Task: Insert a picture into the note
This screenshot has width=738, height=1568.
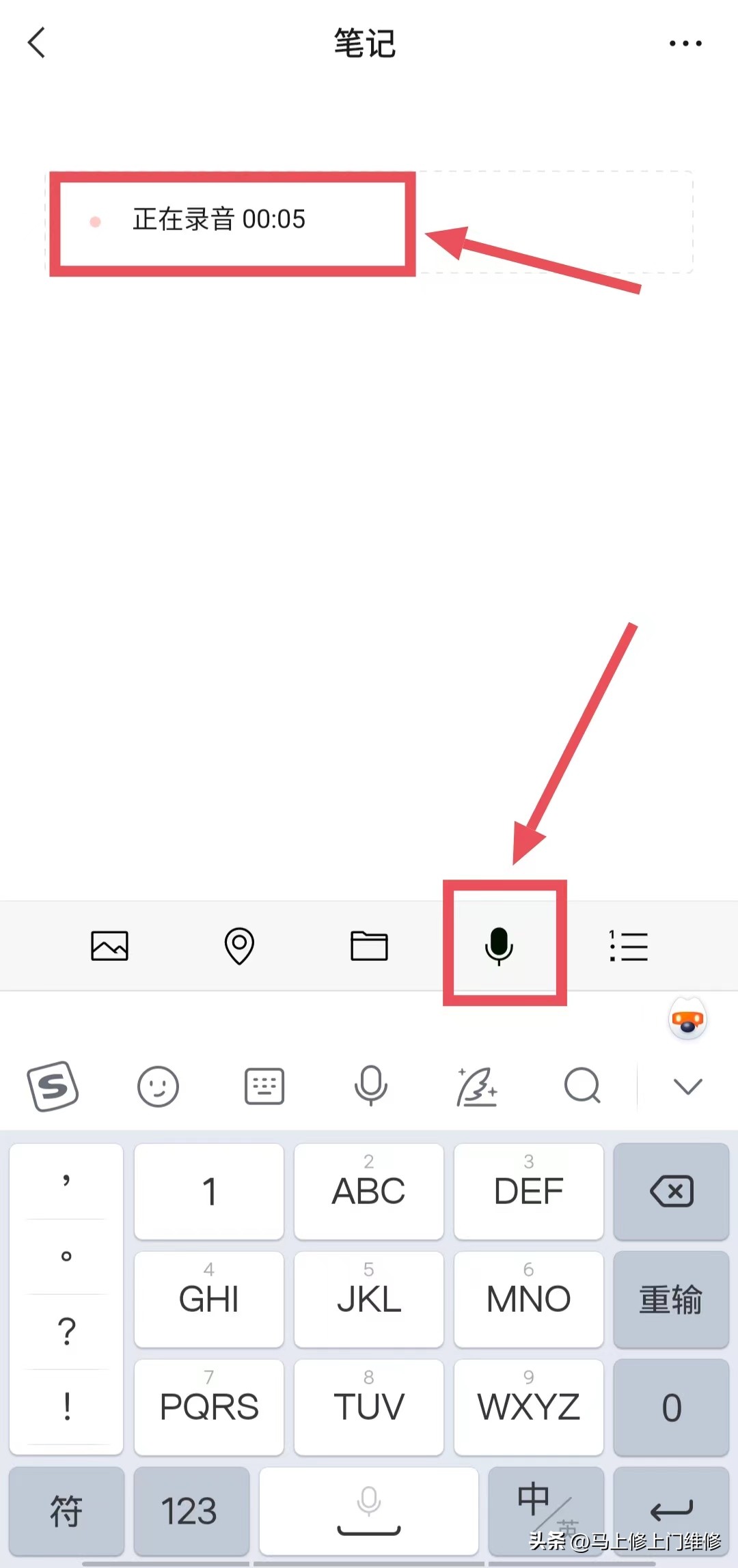Action: [x=109, y=946]
